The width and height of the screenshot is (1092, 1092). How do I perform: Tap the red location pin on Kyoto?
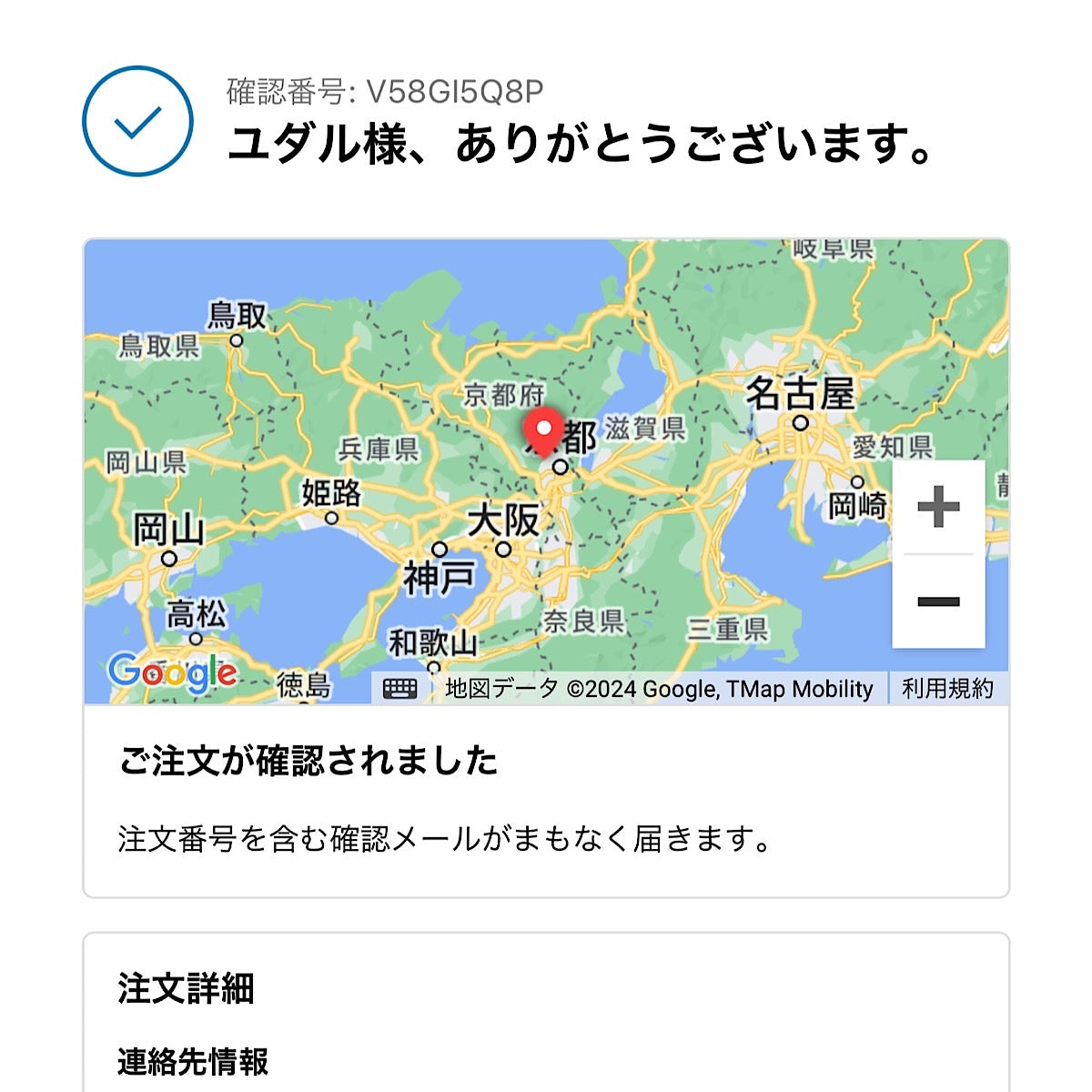pos(544,432)
